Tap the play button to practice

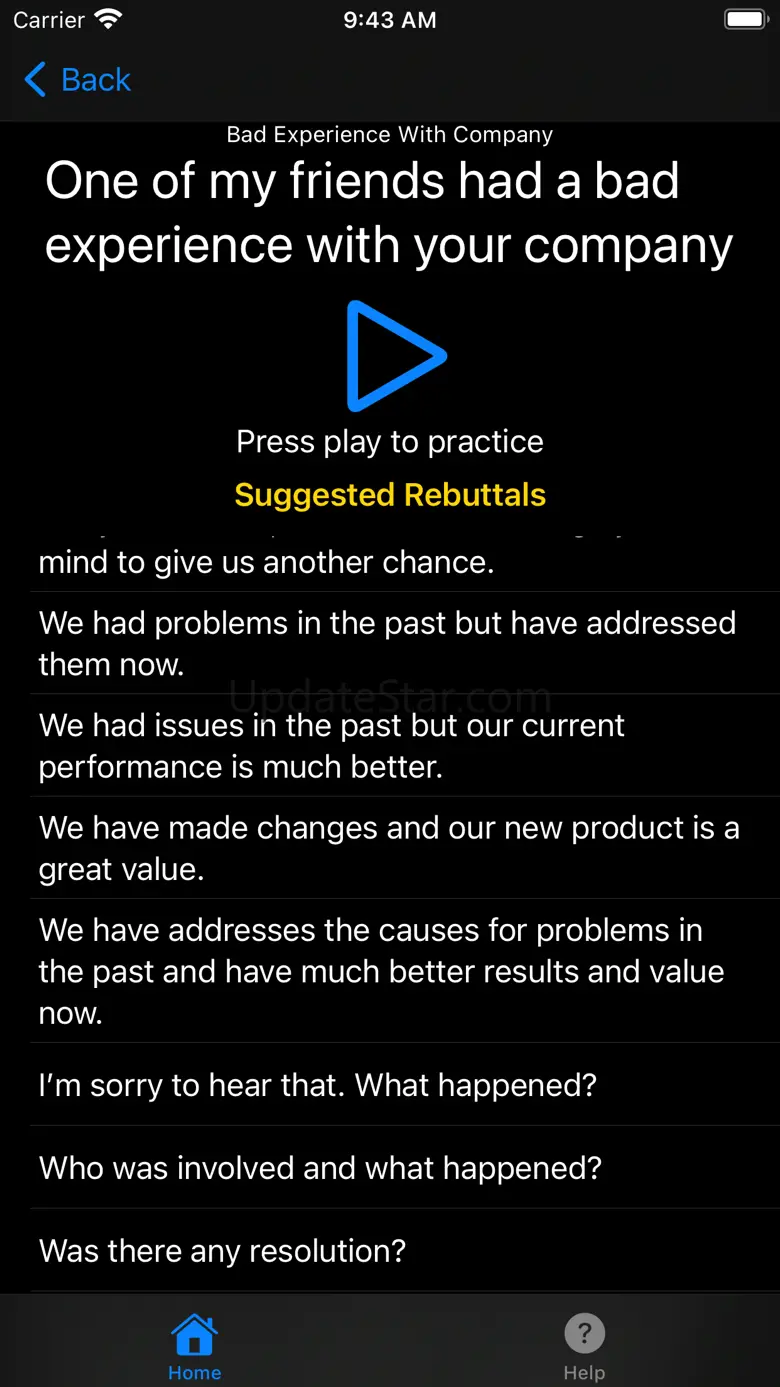pyautogui.click(x=395, y=356)
